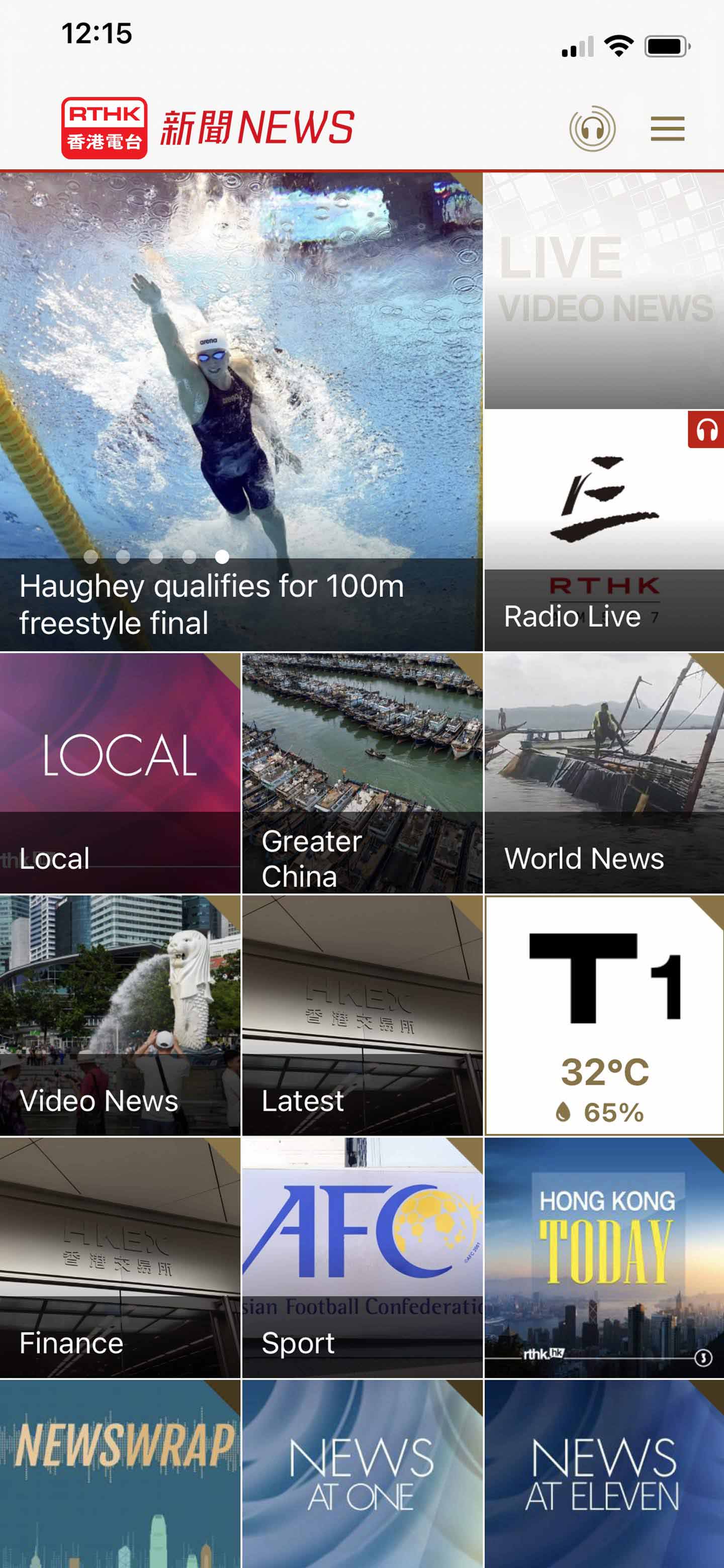Image resolution: width=724 pixels, height=1568 pixels.
Task: Start Radio Live stream
Action: coord(603,530)
